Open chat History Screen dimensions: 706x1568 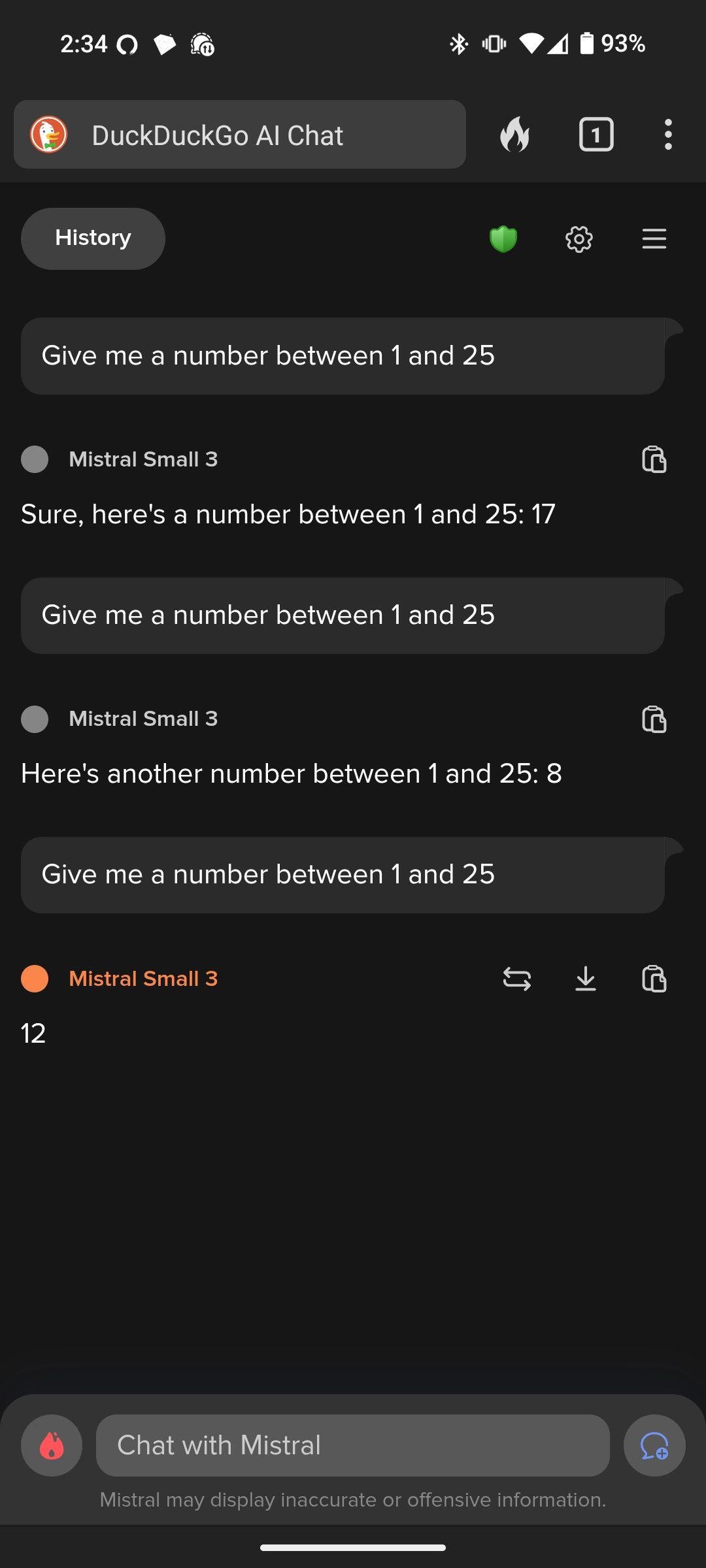coord(93,238)
